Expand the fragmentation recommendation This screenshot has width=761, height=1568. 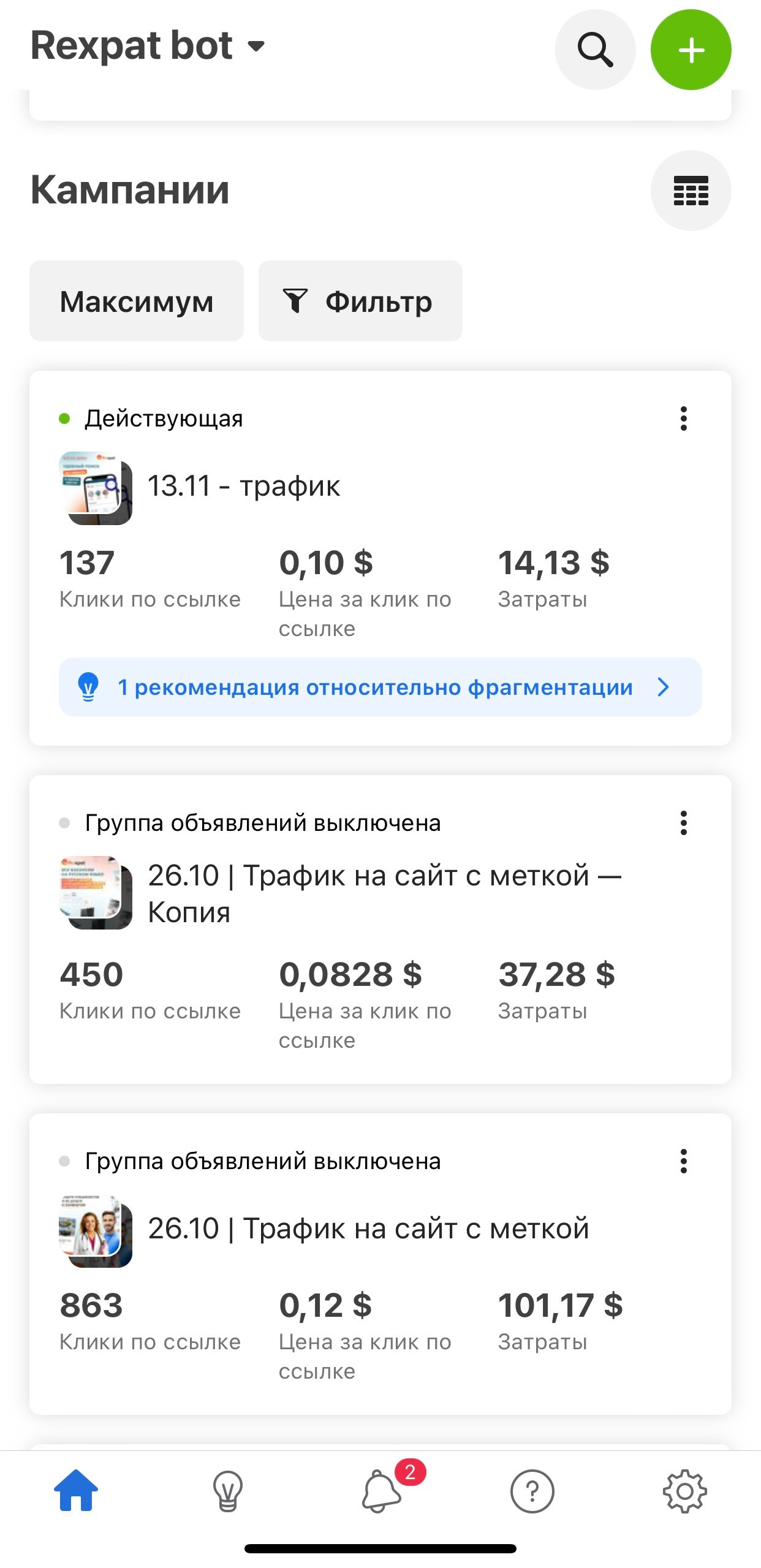tap(380, 687)
